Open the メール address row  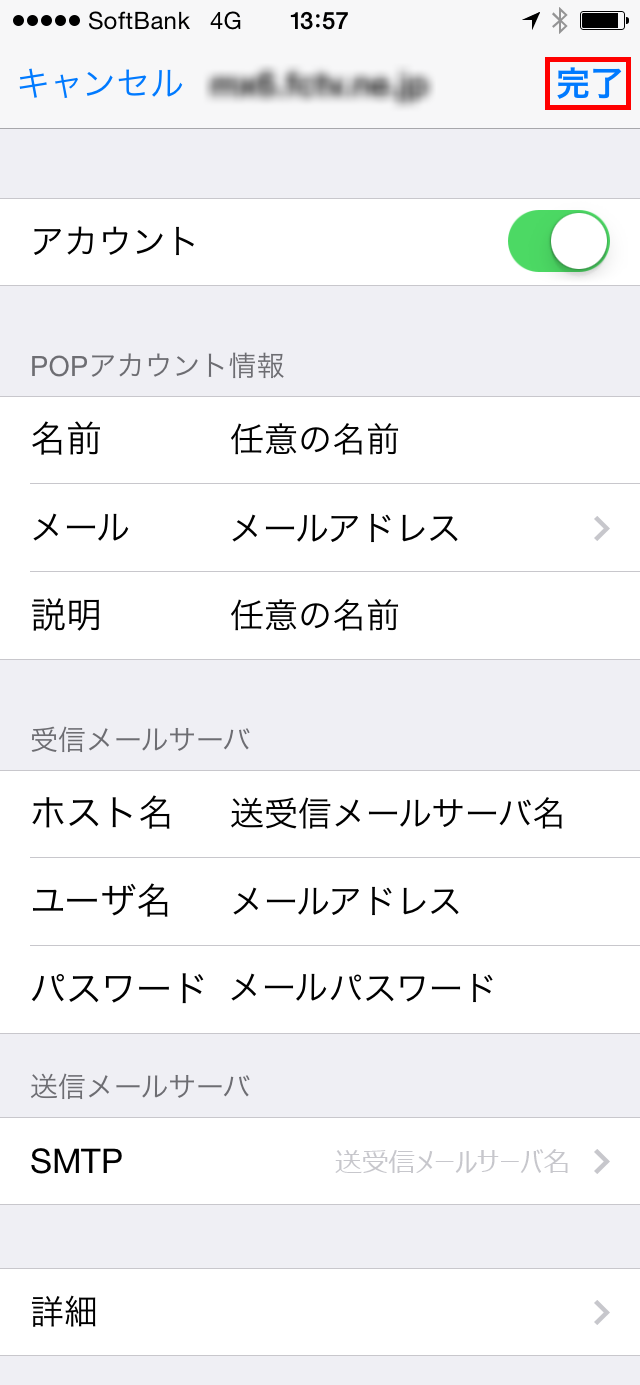320,528
